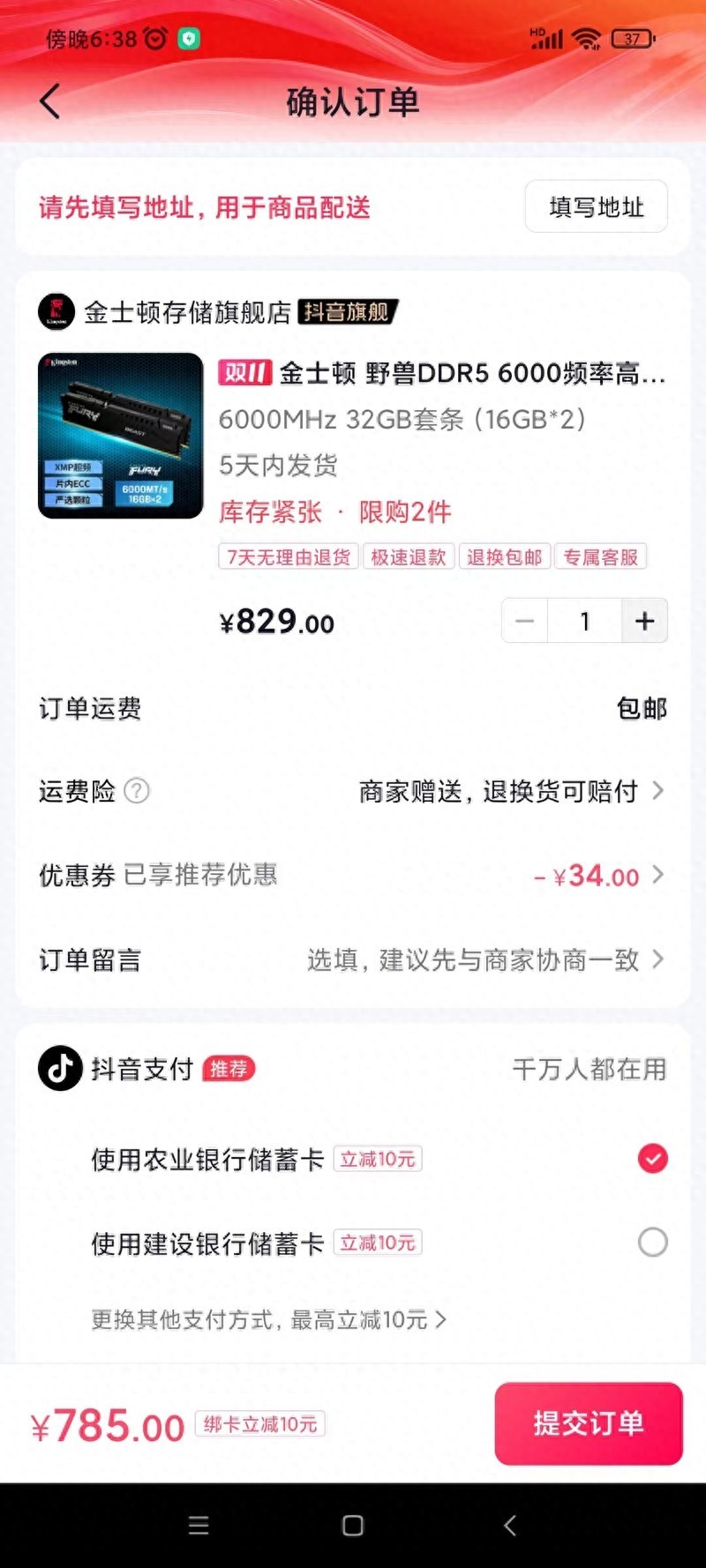The height and width of the screenshot is (1568, 706).
Task: Tap the Wi-Fi icon in the status bar
Action: (585, 38)
